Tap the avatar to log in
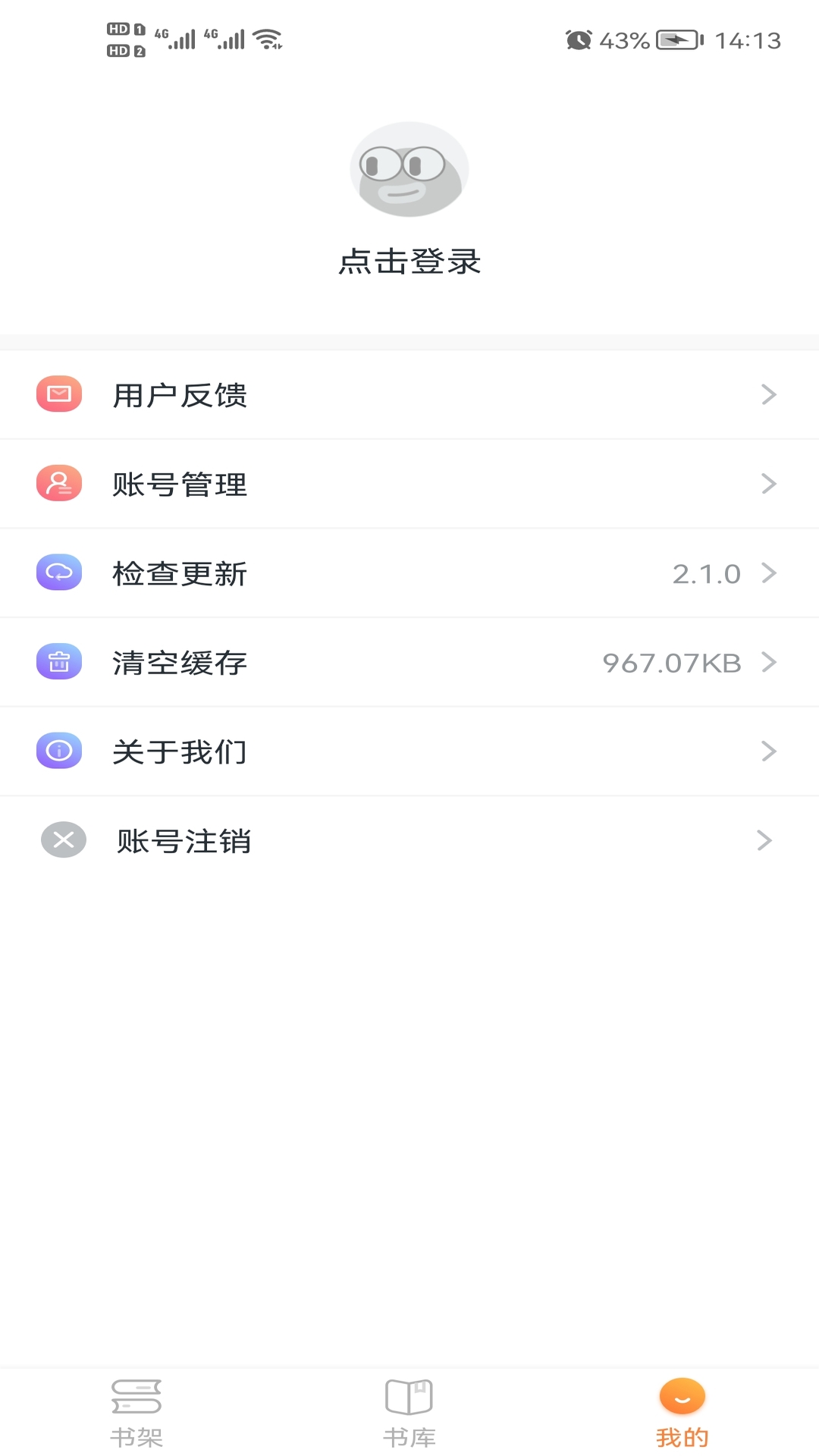 click(409, 170)
